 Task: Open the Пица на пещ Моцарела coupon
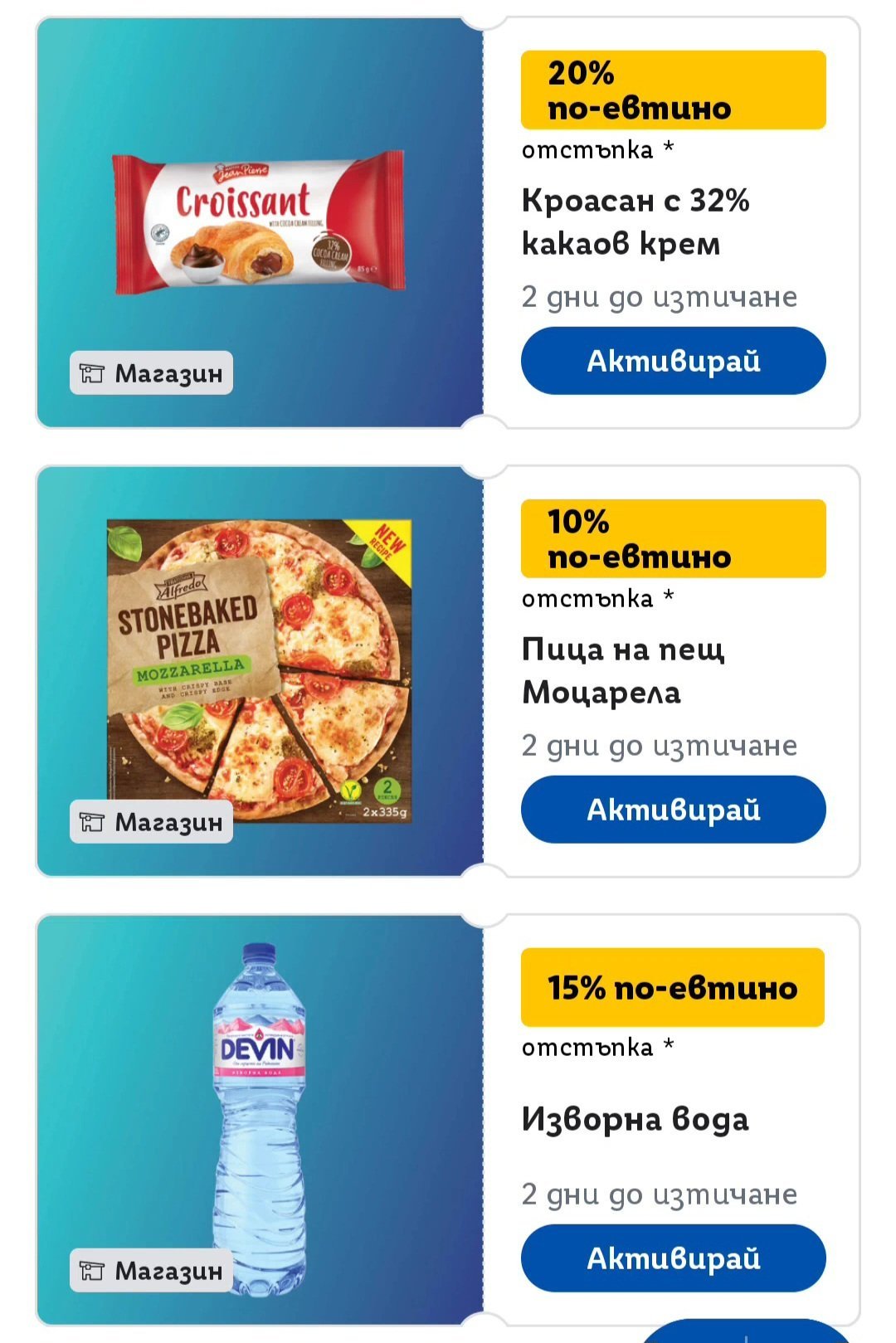point(622,670)
